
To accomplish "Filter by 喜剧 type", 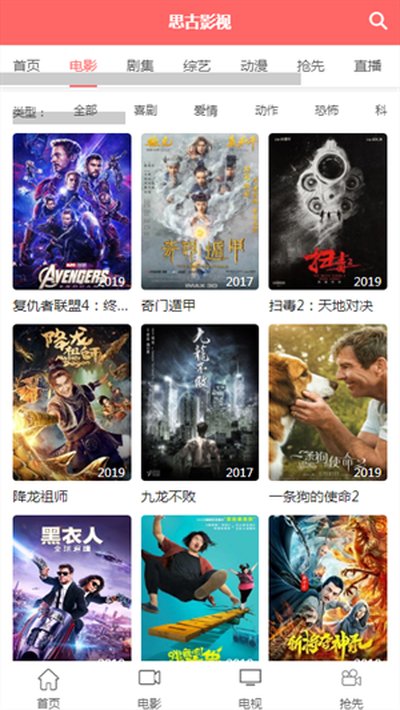I will click(x=145, y=110).
